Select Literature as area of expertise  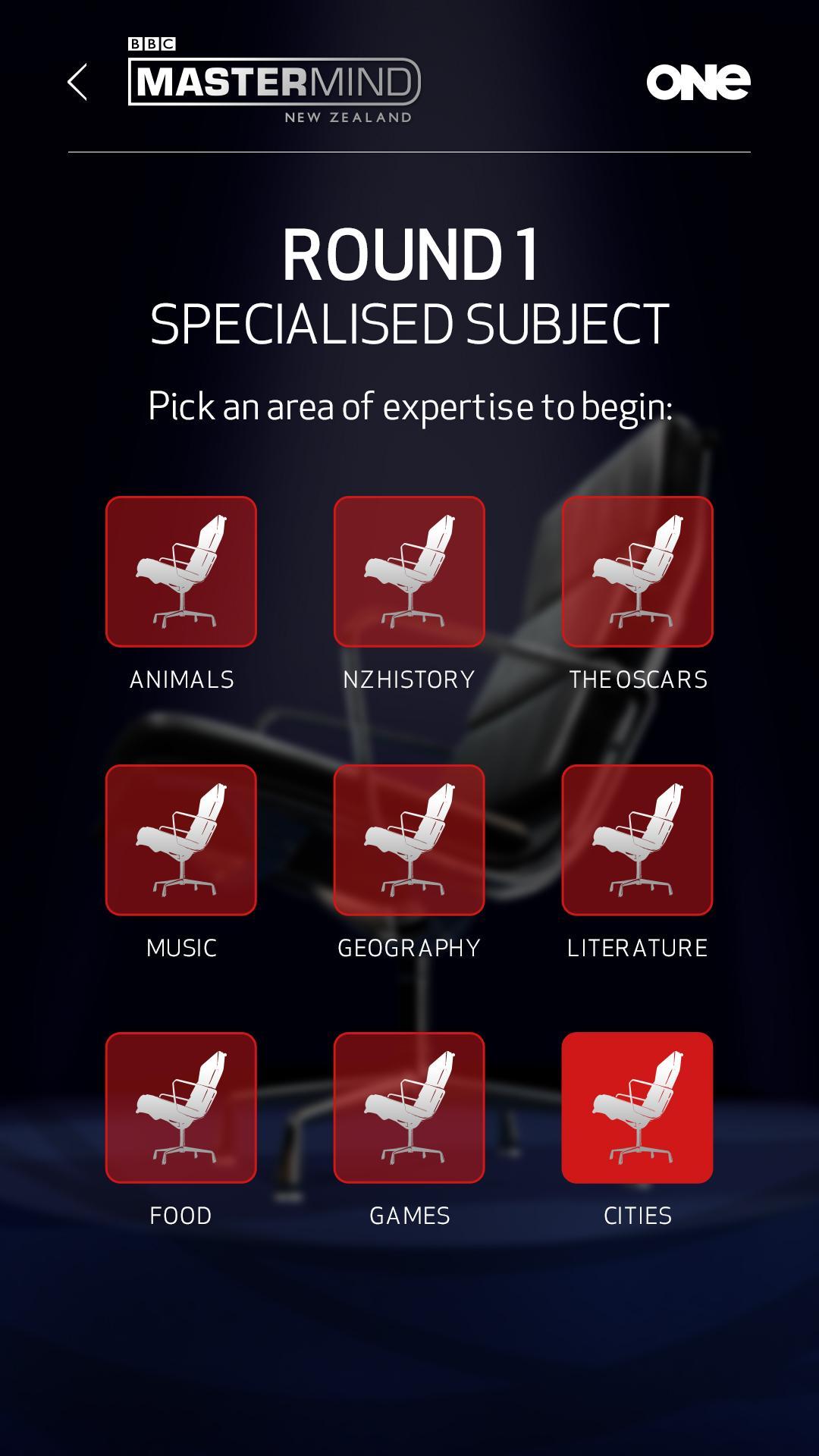pyautogui.click(x=637, y=839)
